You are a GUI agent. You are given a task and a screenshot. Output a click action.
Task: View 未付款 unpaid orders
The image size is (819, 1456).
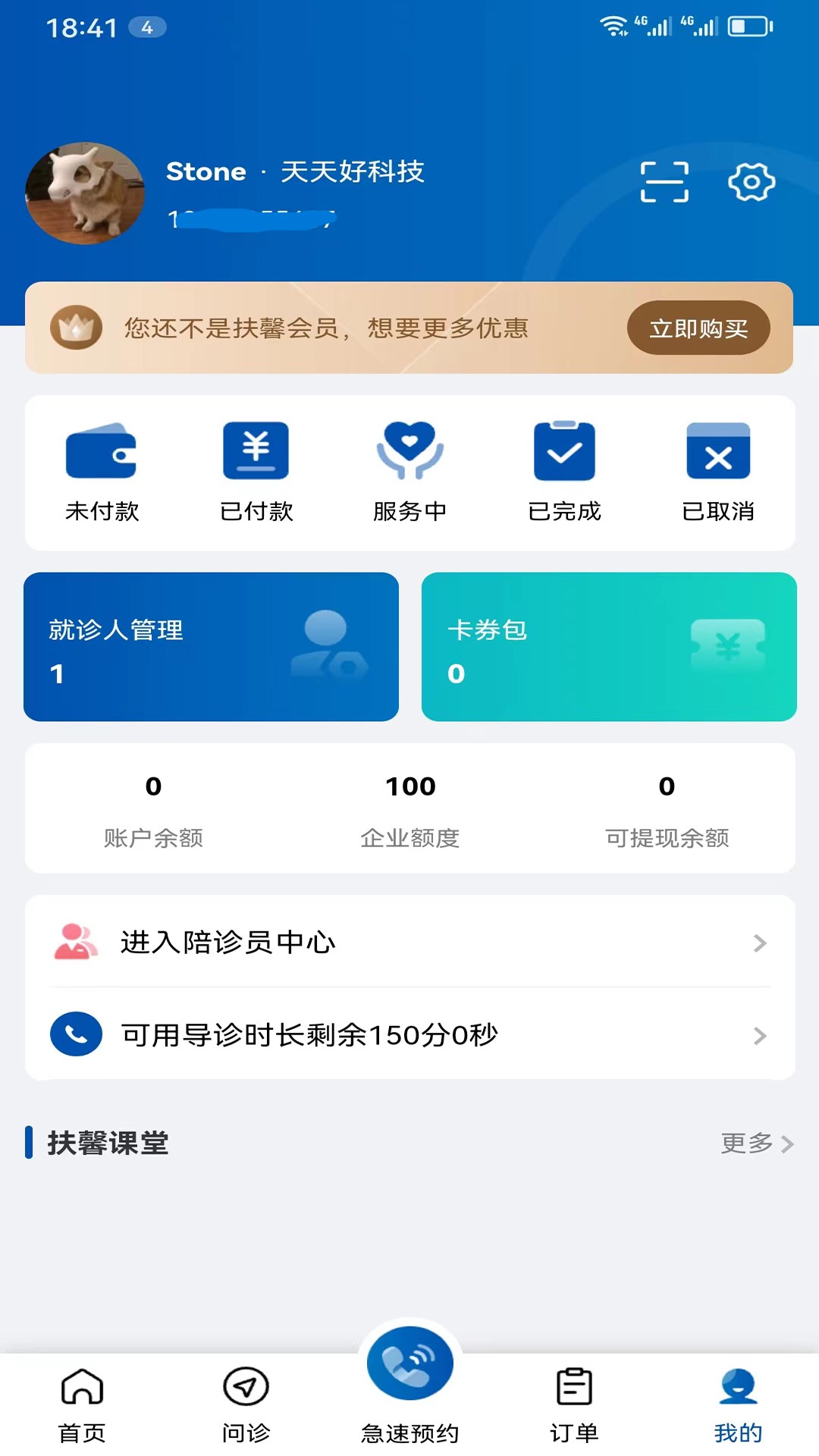pos(102,472)
